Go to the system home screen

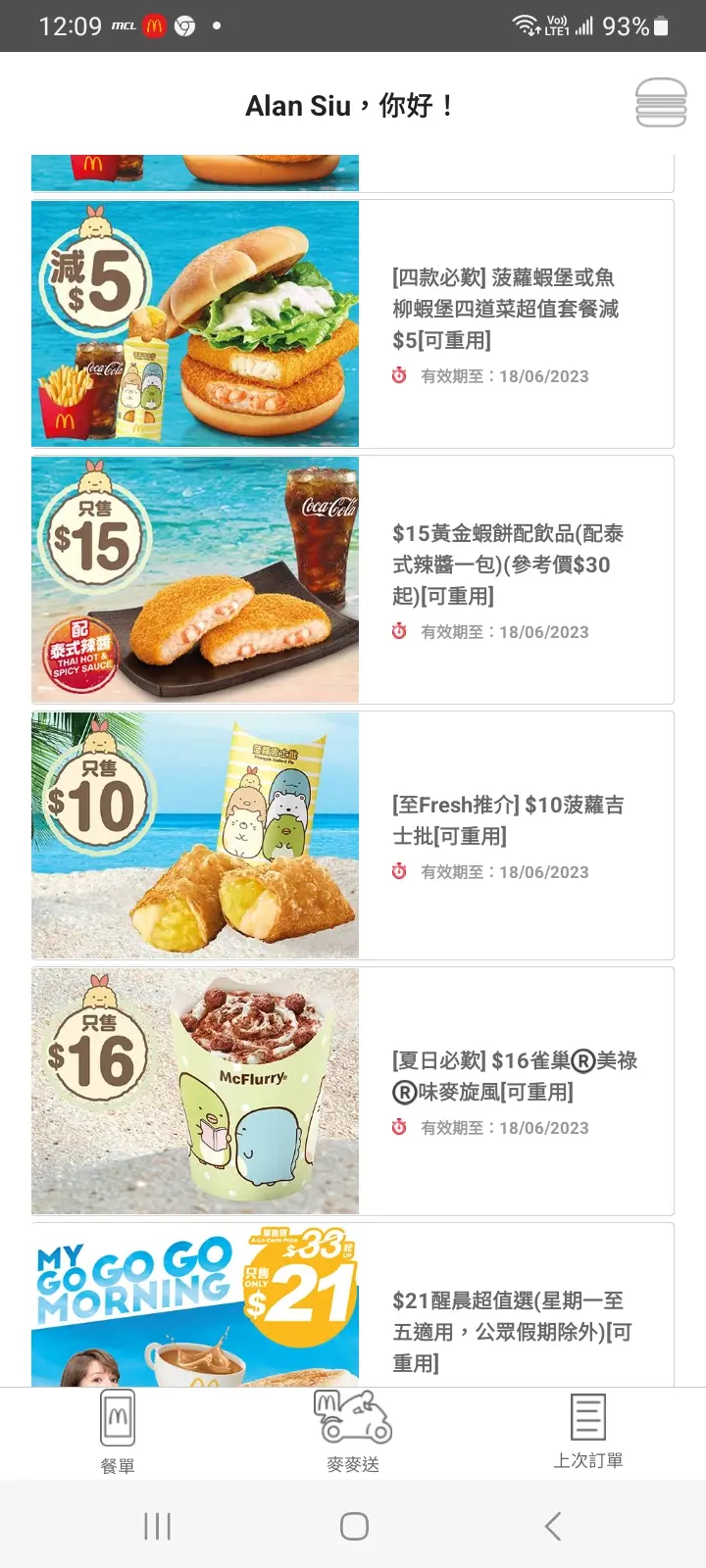point(354,1526)
